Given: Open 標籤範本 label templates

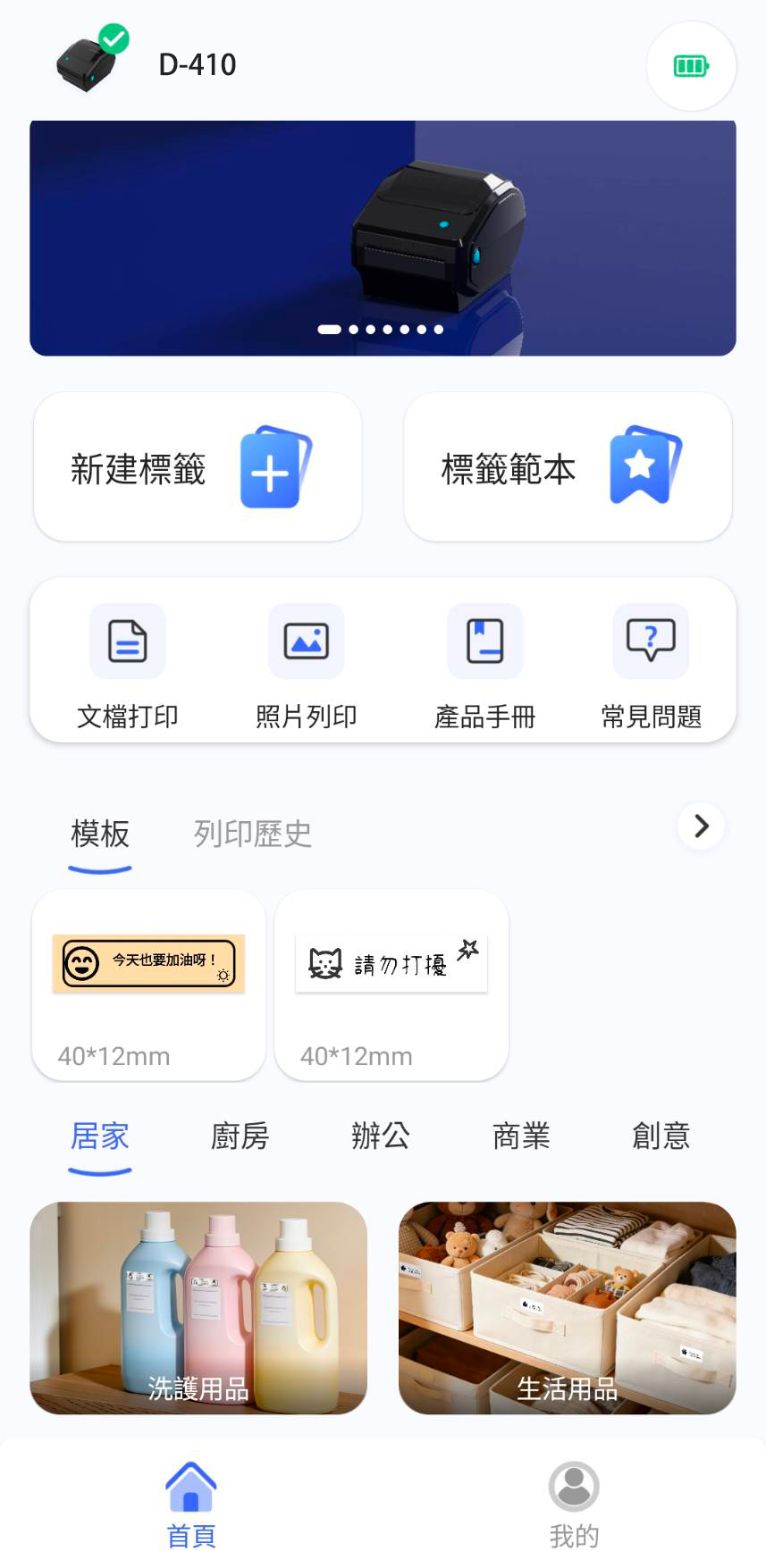Looking at the screenshot, I should (568, 467).
